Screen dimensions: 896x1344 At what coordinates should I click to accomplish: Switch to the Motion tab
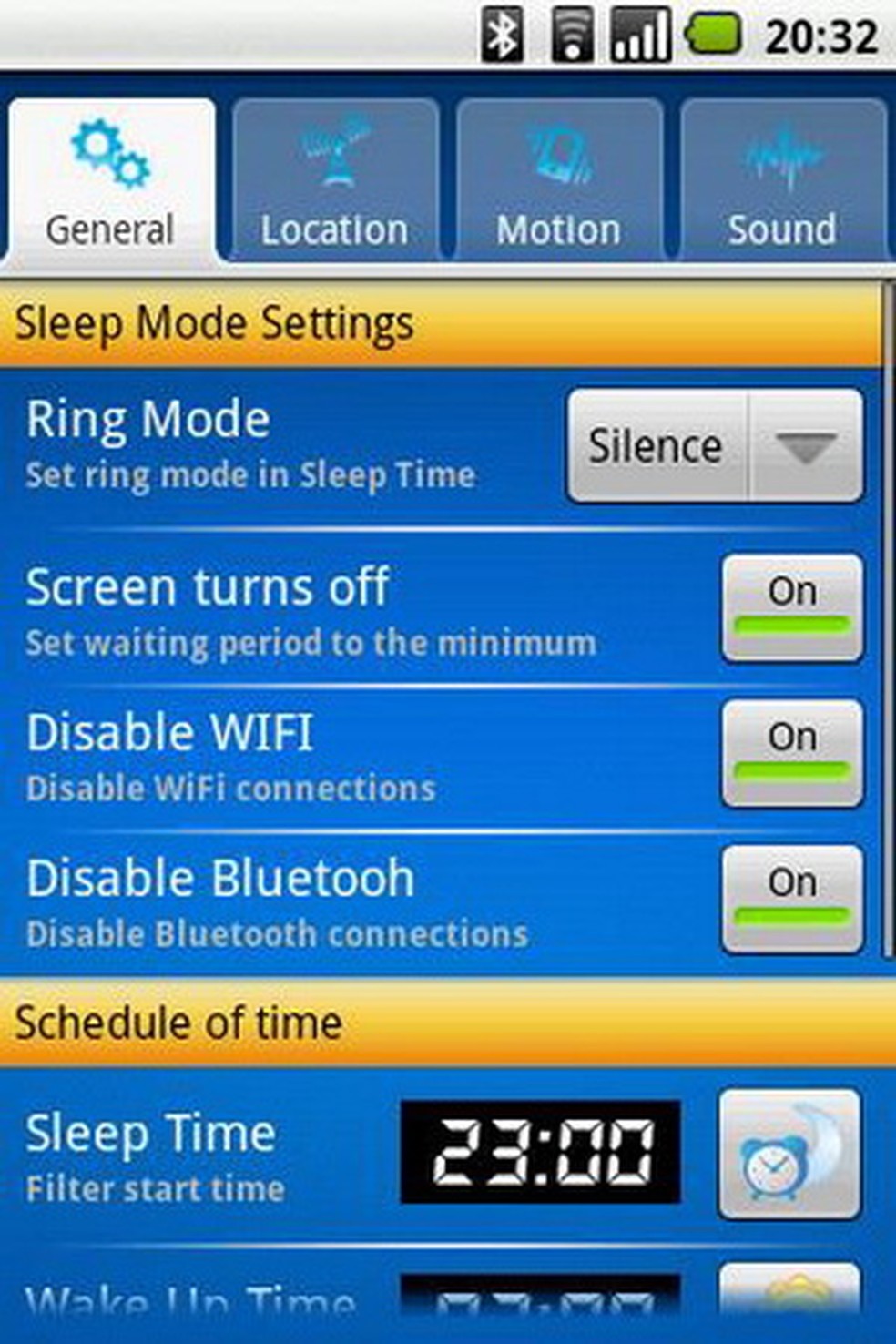558,181
